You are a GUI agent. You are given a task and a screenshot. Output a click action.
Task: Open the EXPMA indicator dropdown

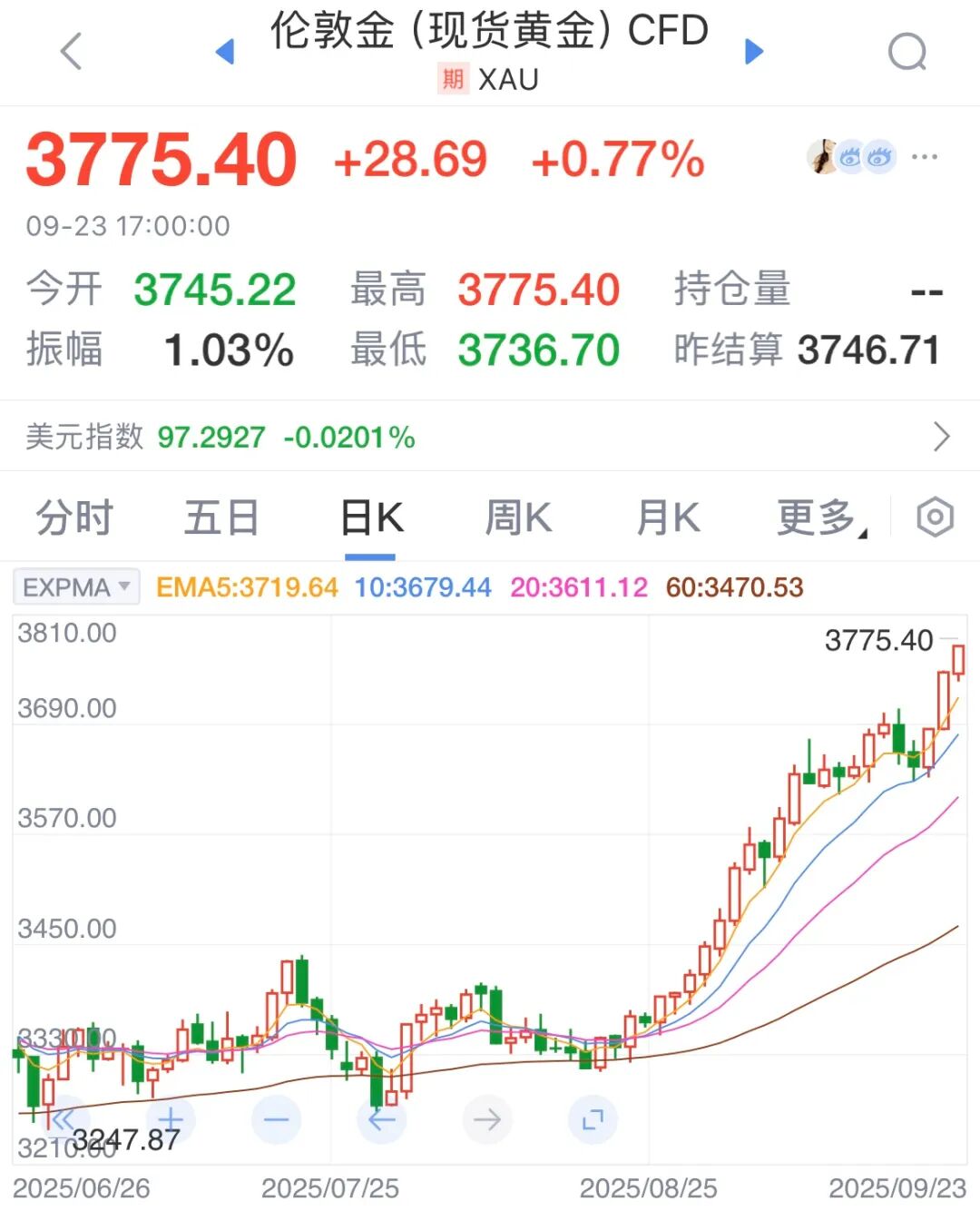point(76,586)
